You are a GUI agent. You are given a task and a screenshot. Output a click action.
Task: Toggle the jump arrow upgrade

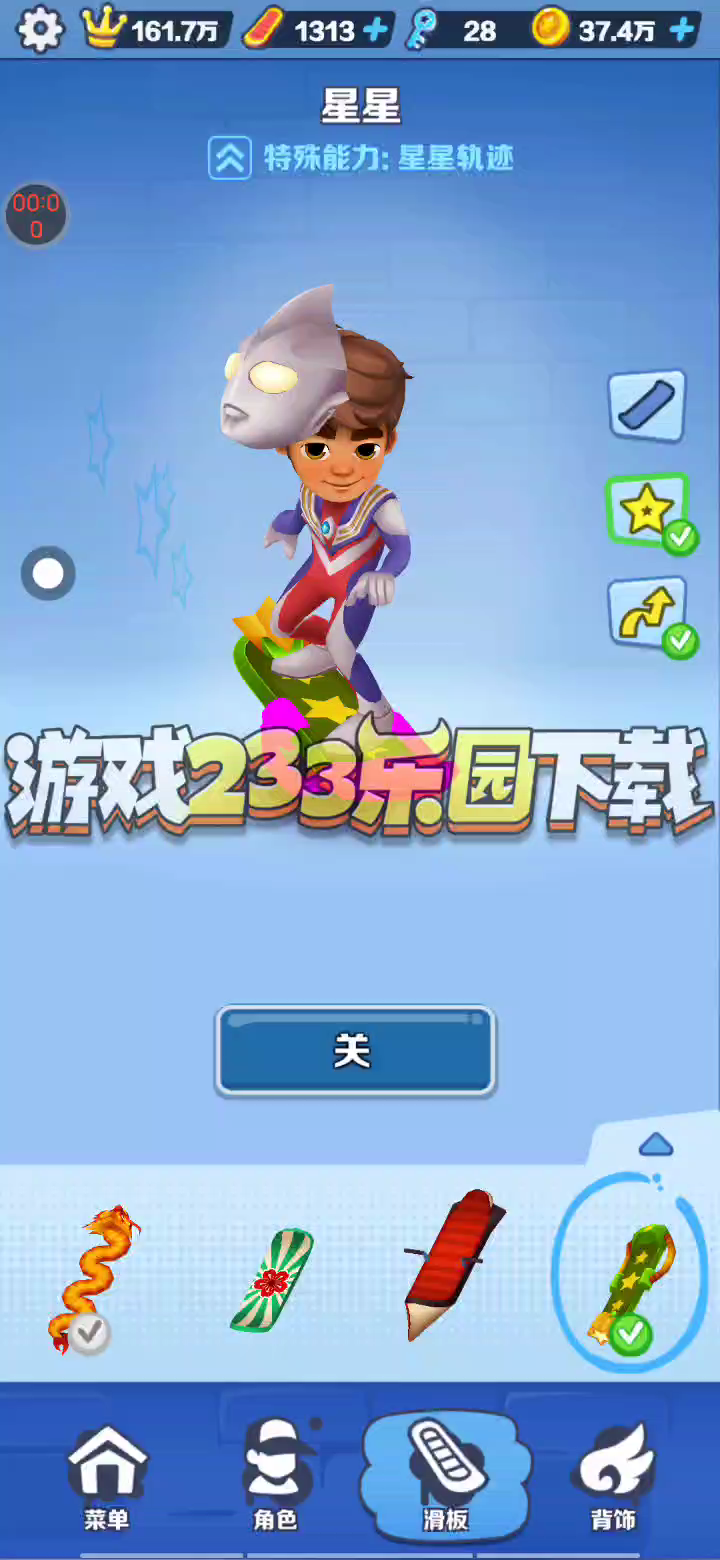[x=650, y=615]
